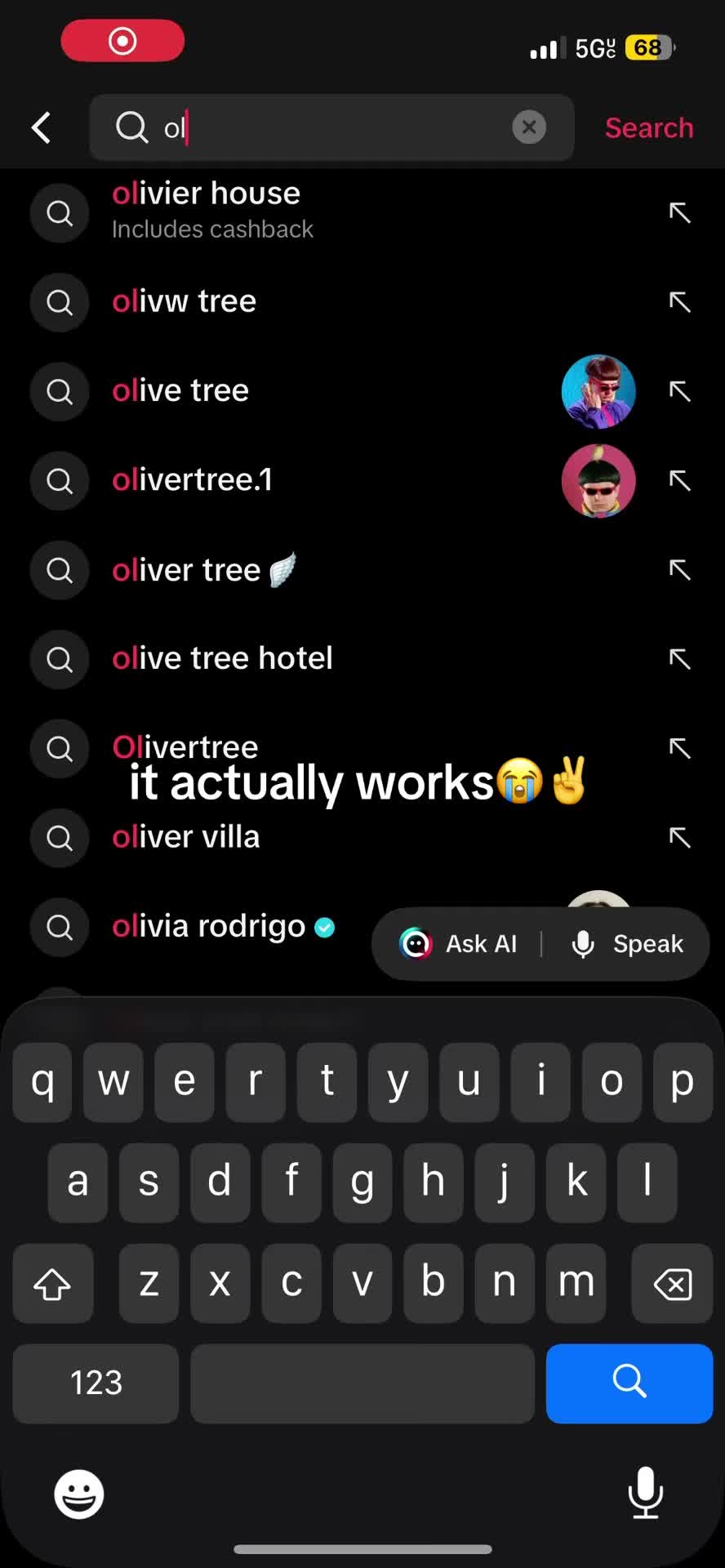Fill search with "oliver tree" using its arrow
Image resolution: width=725 pixels, height=1568 pixels.
click(680, 569)
